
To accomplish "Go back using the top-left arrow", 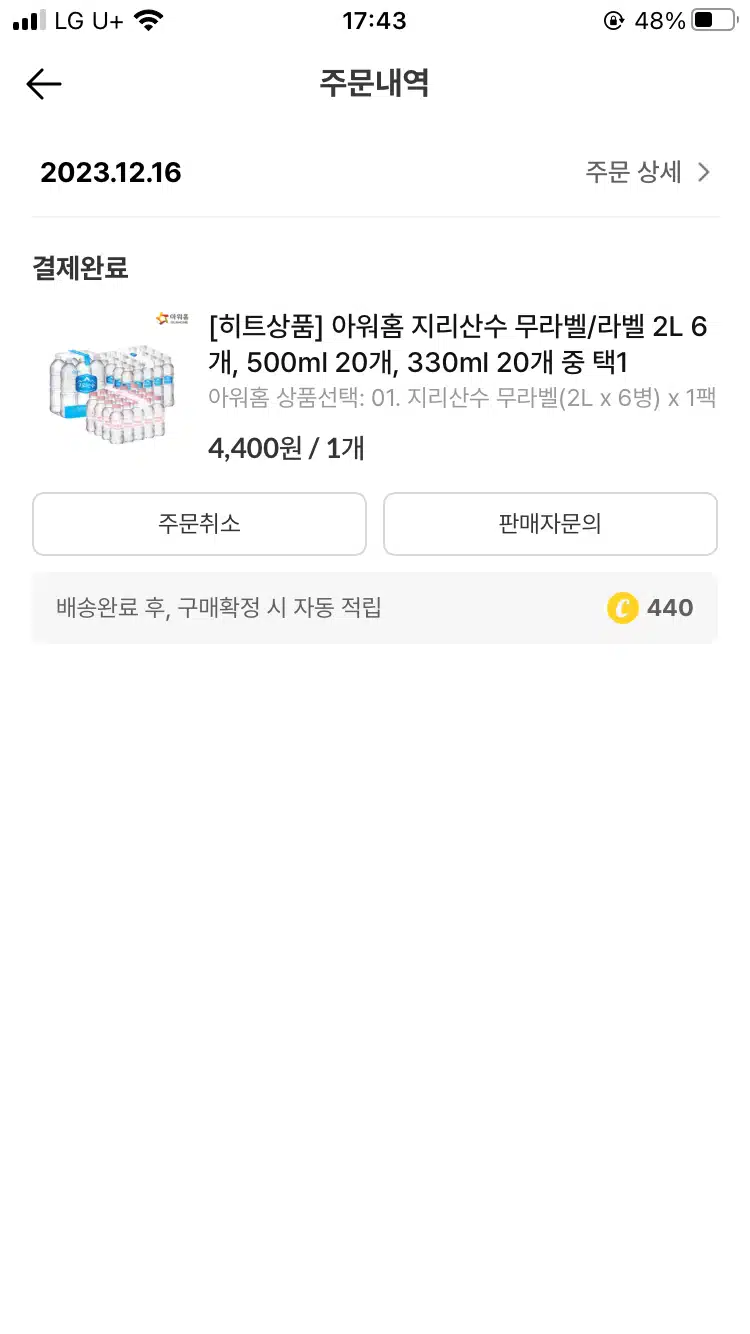I will (x=44, y=84).
